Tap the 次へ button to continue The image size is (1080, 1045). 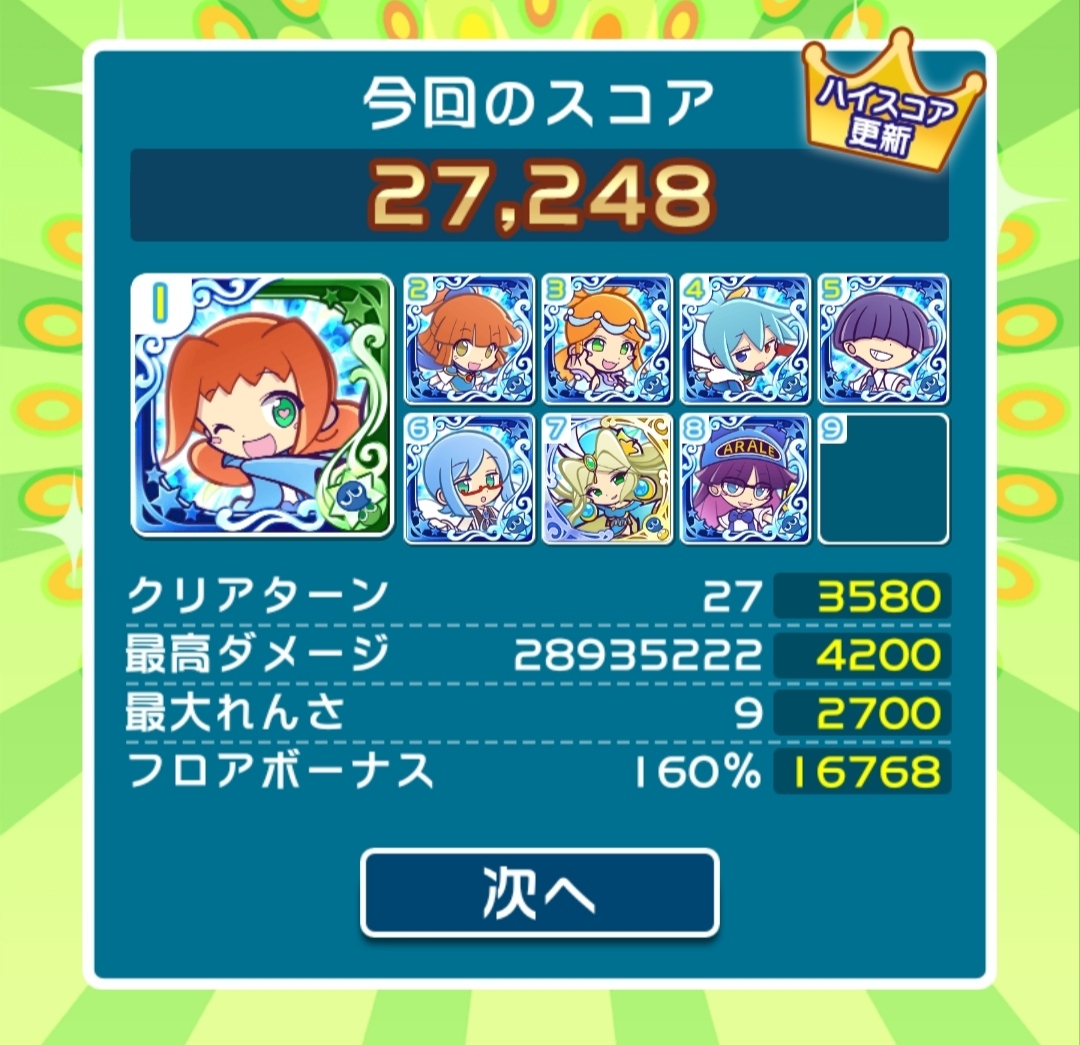pyautogui.click(x=540, y=893)
